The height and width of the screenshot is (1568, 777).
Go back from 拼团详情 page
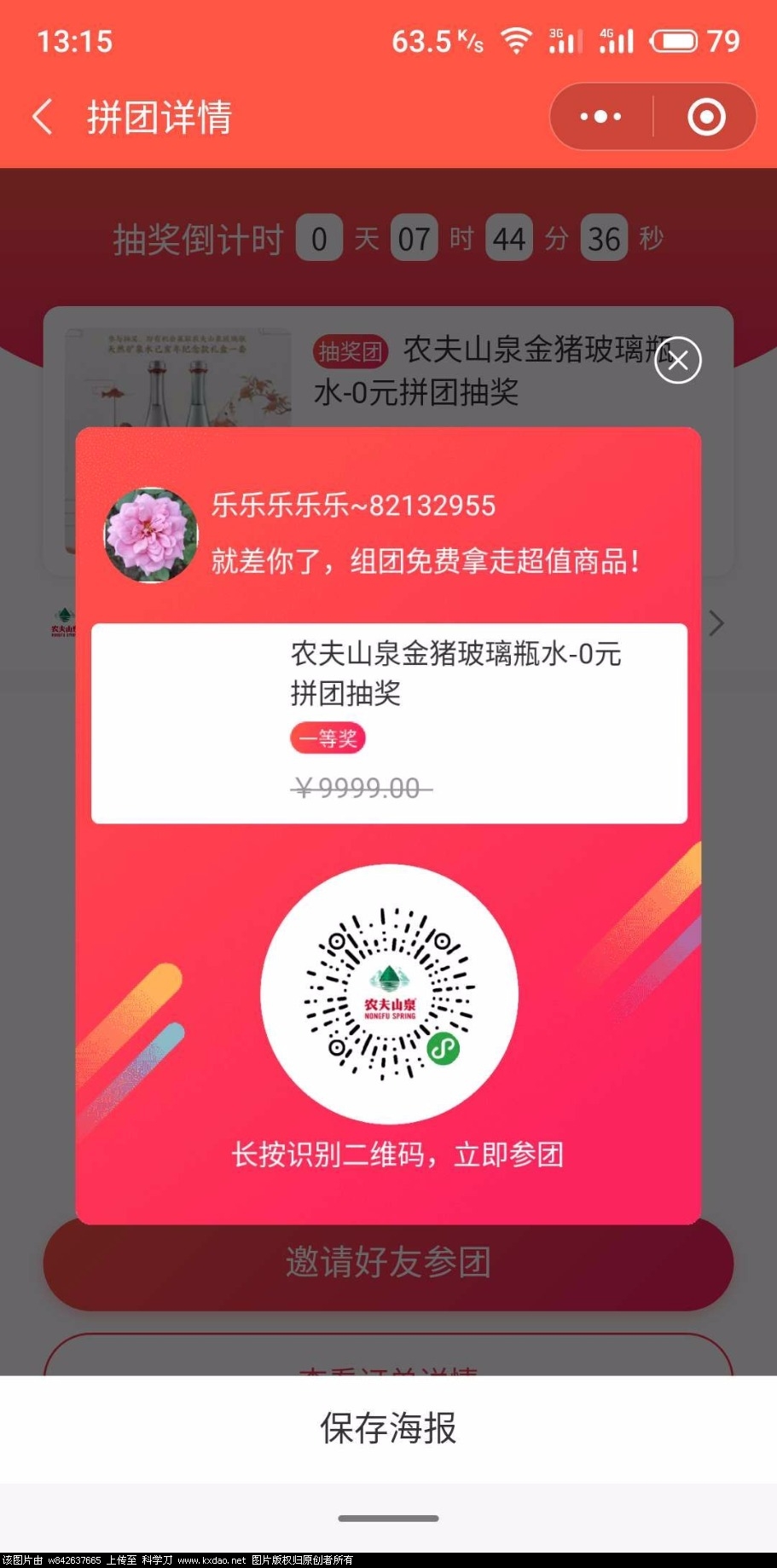(x=43, y=117)
